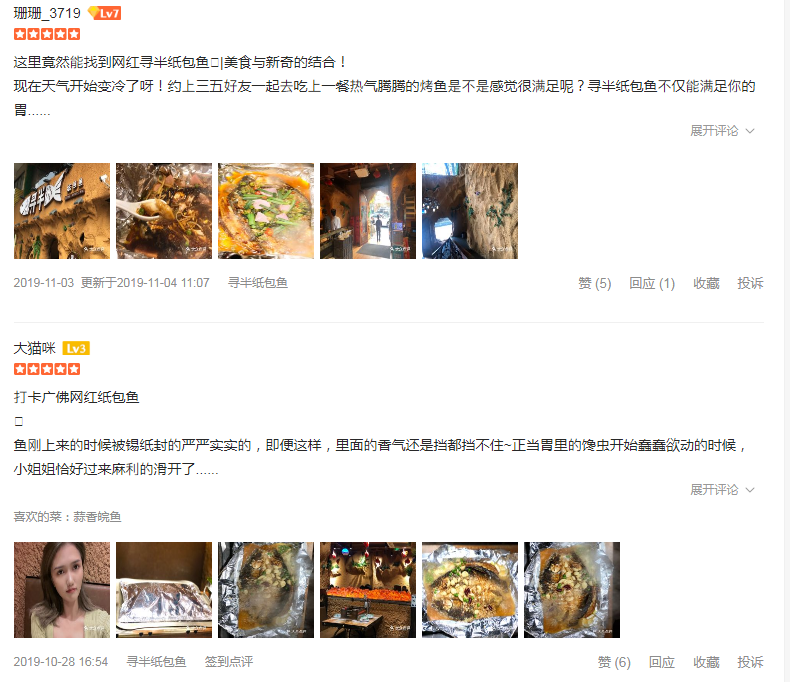
Task: Expand 大猫咪's full review
Action: [721, 490]
